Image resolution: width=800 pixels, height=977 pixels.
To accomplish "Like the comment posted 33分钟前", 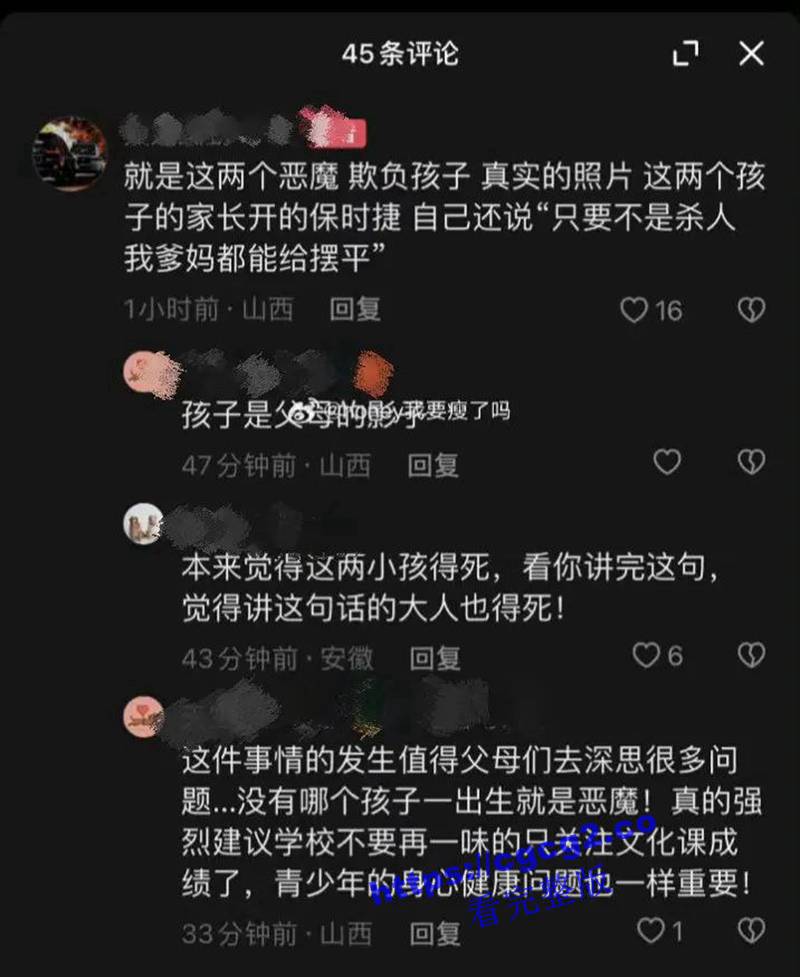I will (652, 932).
